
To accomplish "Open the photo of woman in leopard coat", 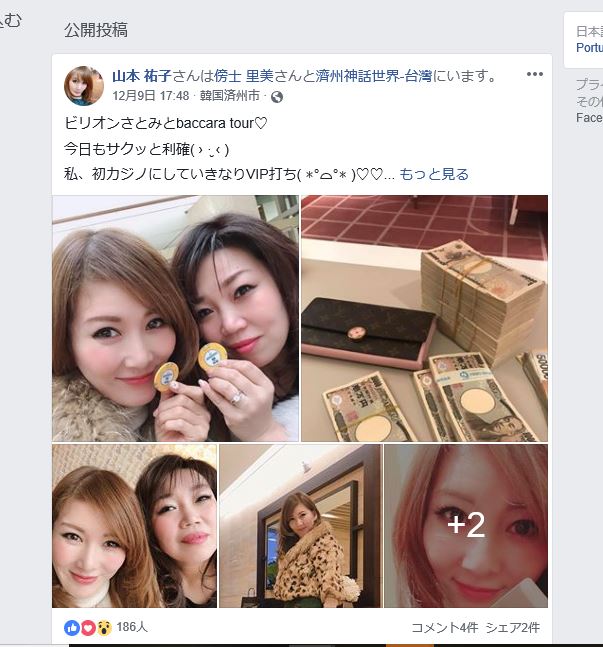I will pyautogui.click(x=300, y=525).
